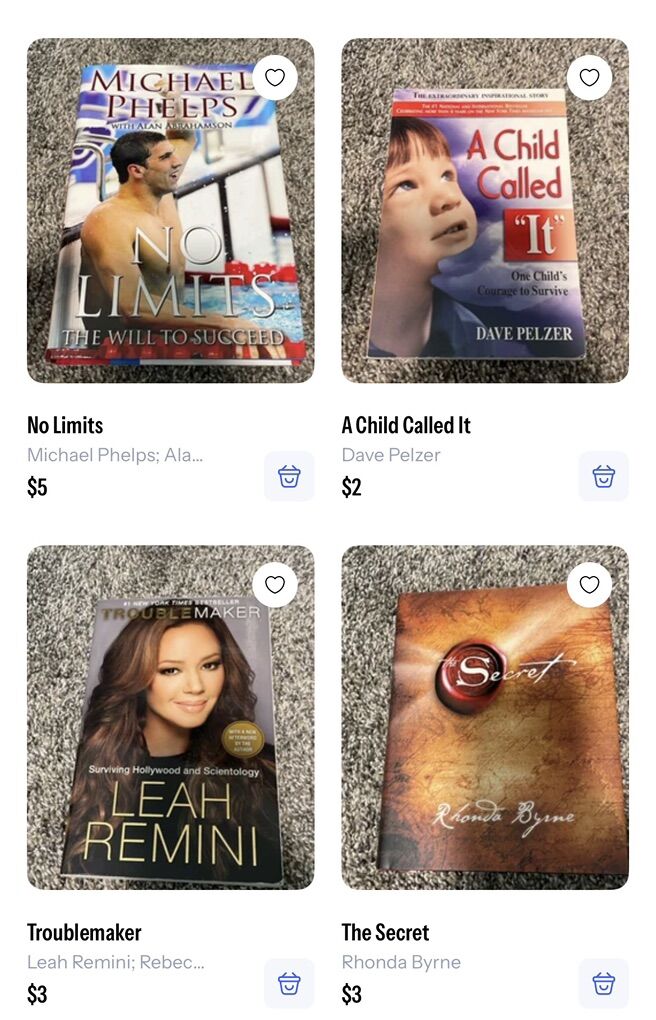View The Secret book listing

485,737
